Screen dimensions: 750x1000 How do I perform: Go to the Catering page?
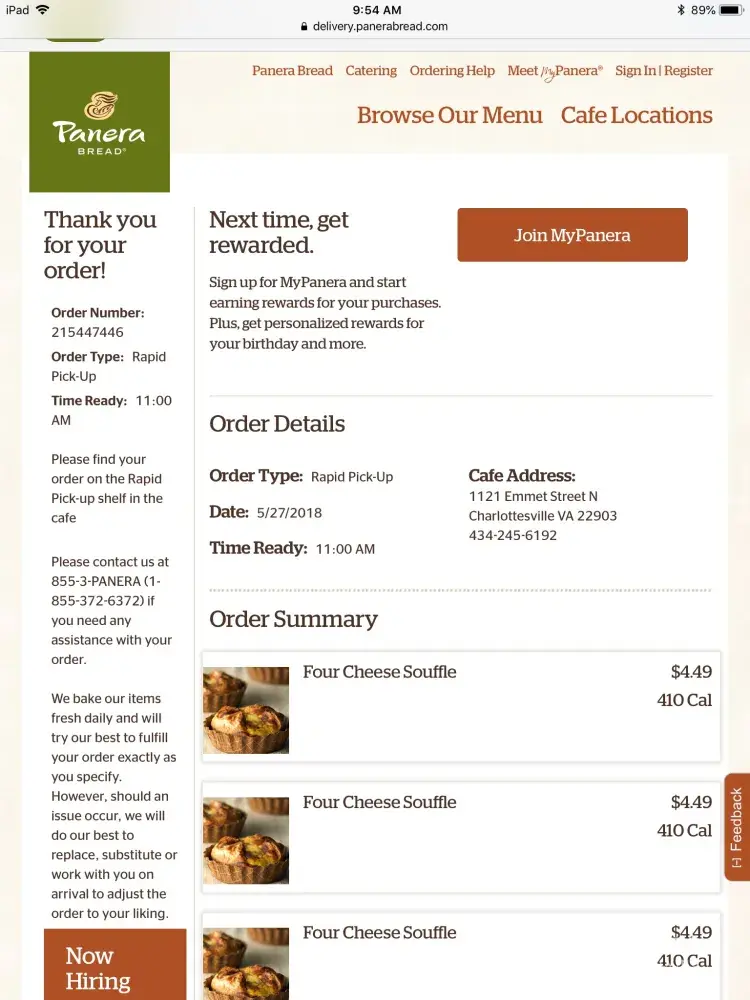pyautogui.click(x=371, y=71)
